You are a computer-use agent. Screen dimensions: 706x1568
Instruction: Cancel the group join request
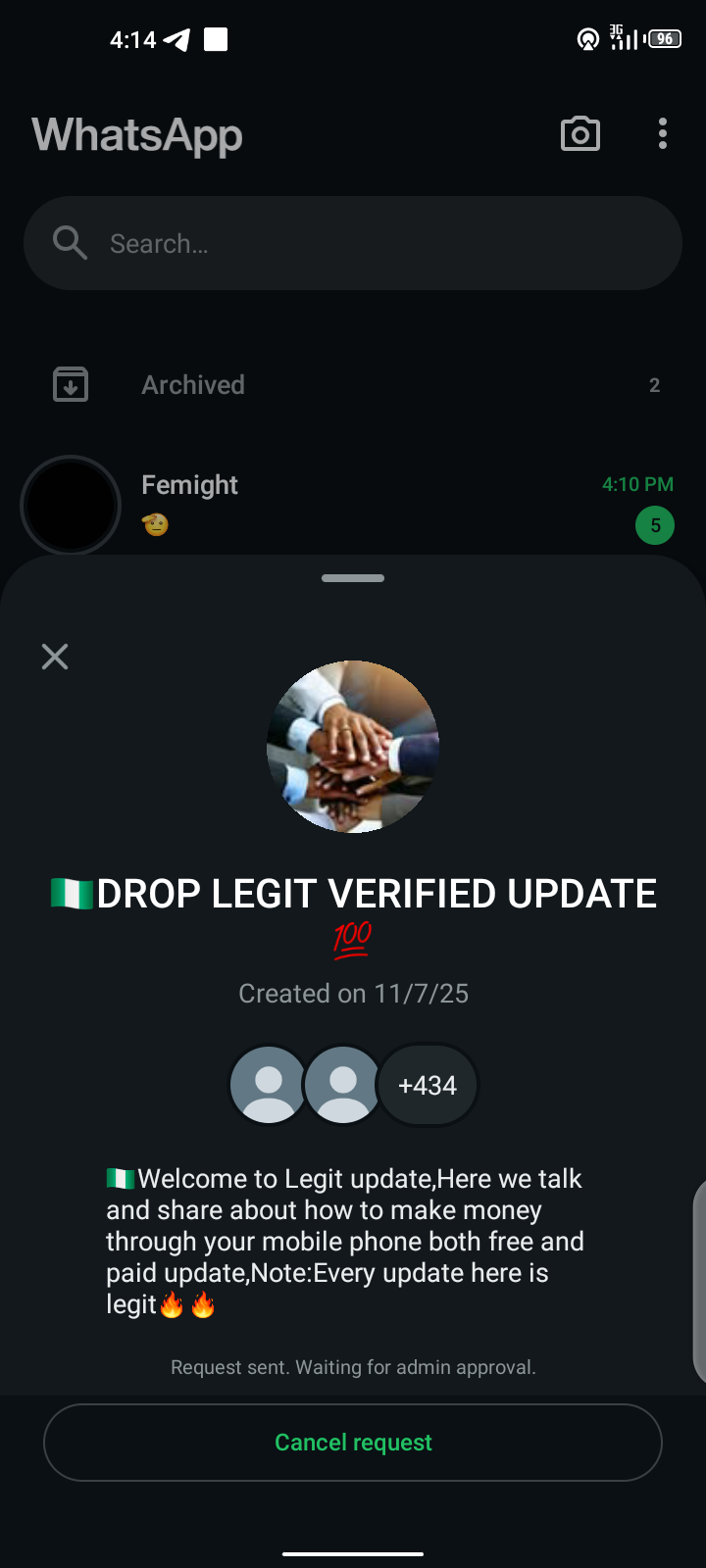(353, 1443)
